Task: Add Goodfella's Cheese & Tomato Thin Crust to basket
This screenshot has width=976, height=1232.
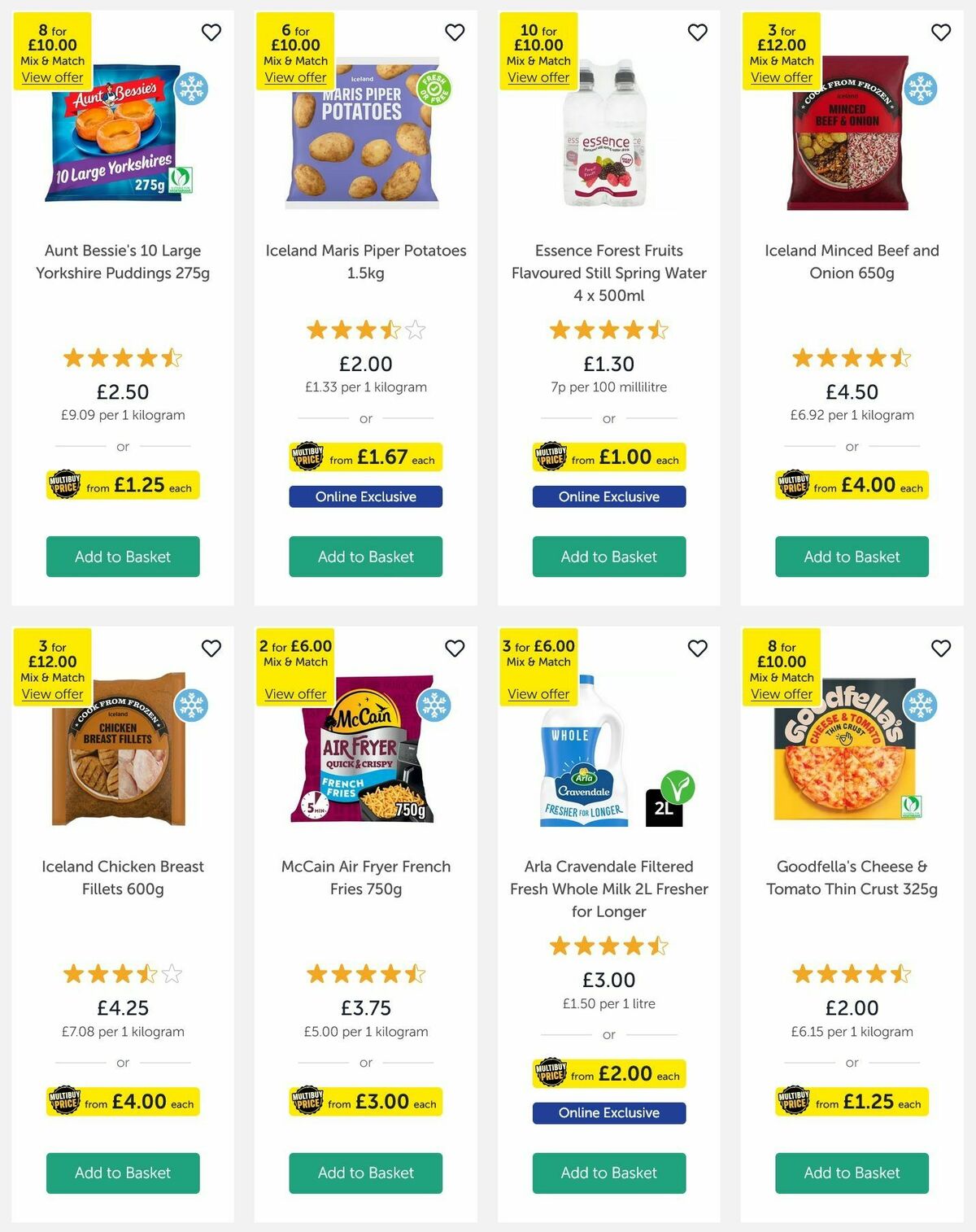Action: point(851,1173)
